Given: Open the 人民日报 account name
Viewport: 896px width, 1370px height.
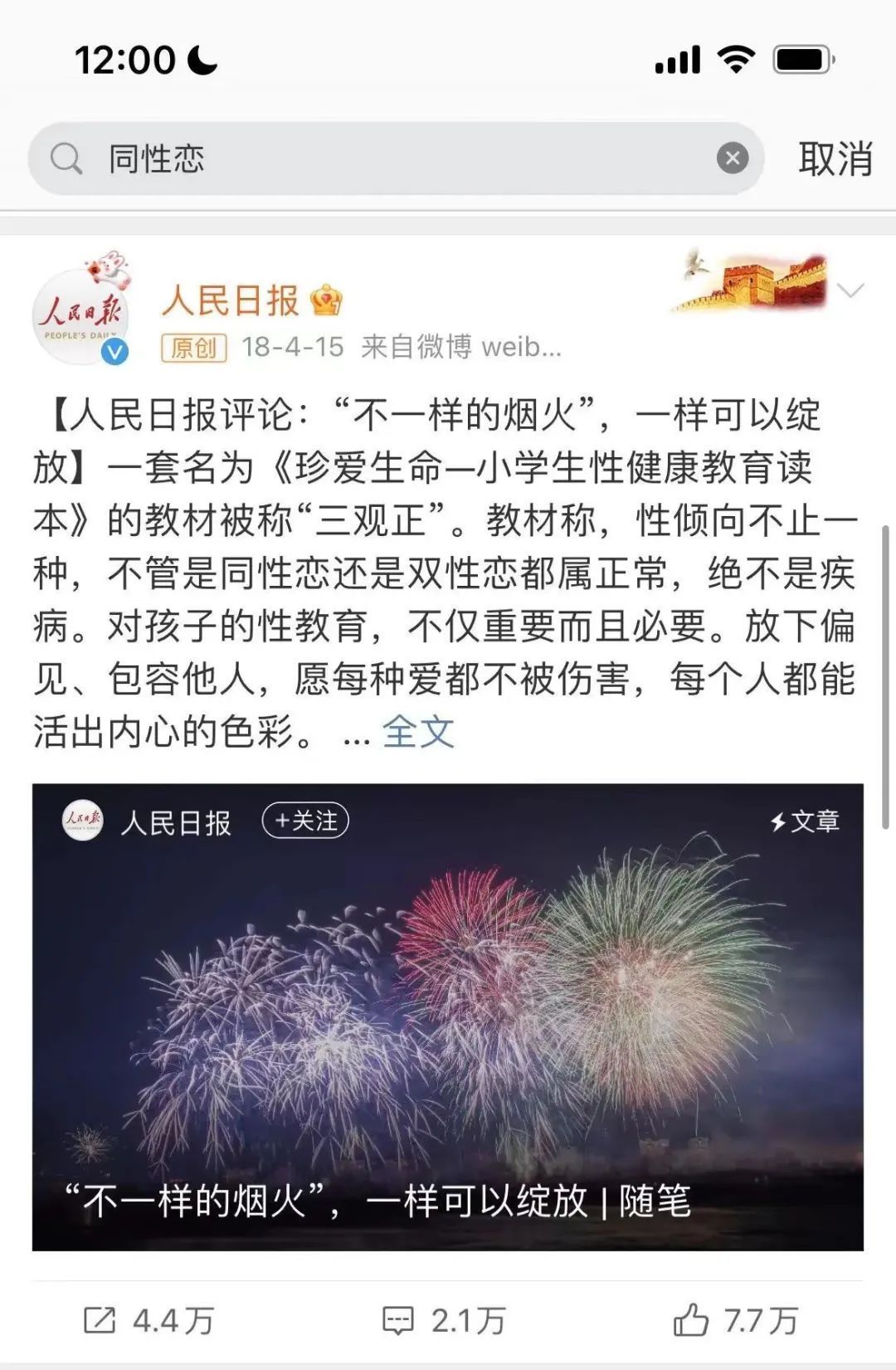Looking at the screenshot, I should [x=231, y=300].
